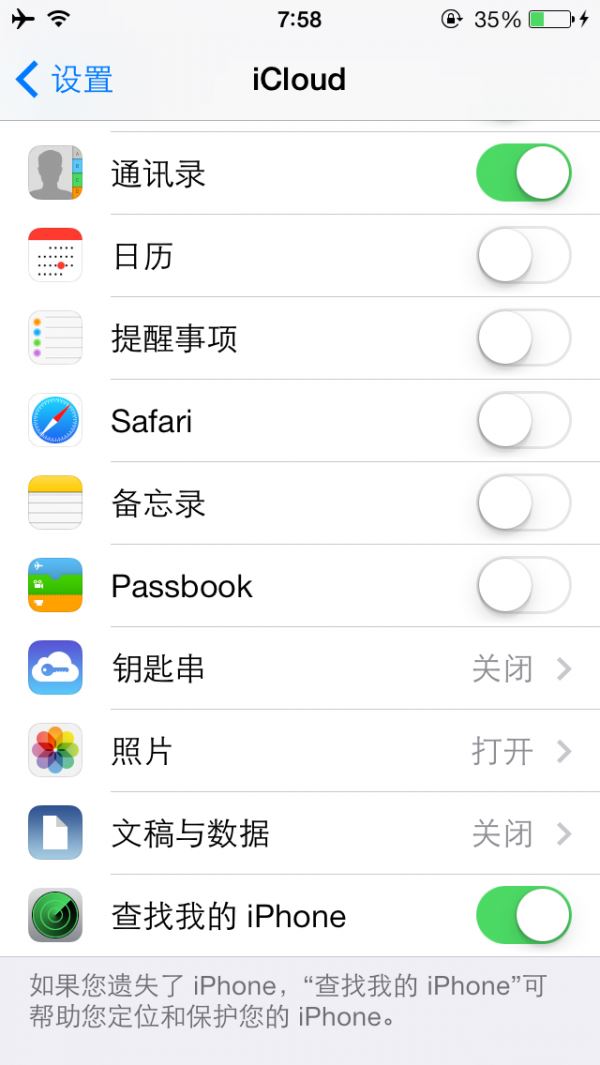
Task: Open 照片 settings
Action: coord(300,750)
